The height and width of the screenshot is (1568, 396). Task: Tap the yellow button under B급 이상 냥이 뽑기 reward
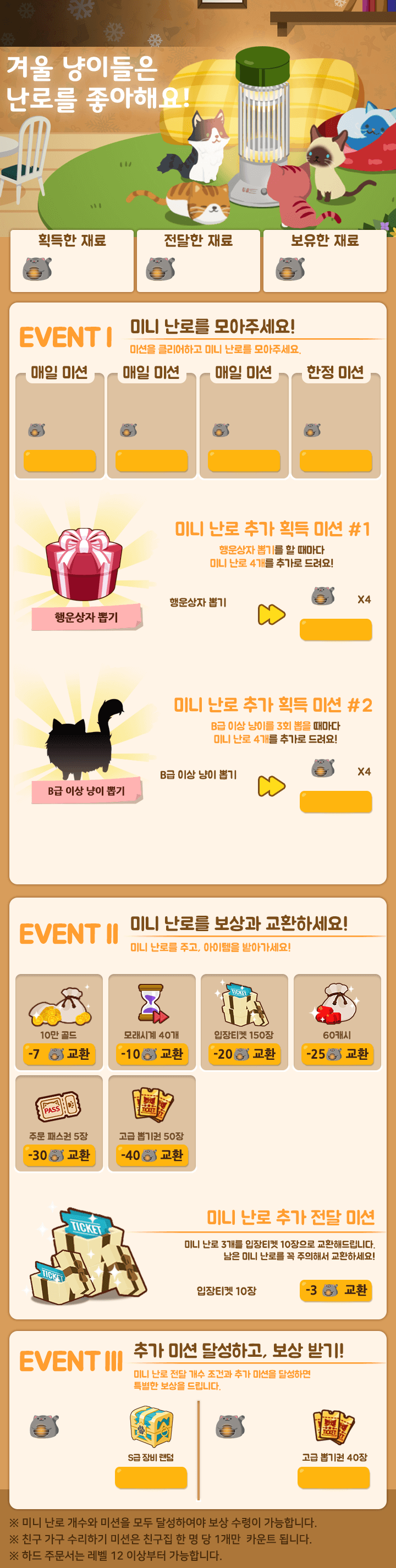[336, 802]
